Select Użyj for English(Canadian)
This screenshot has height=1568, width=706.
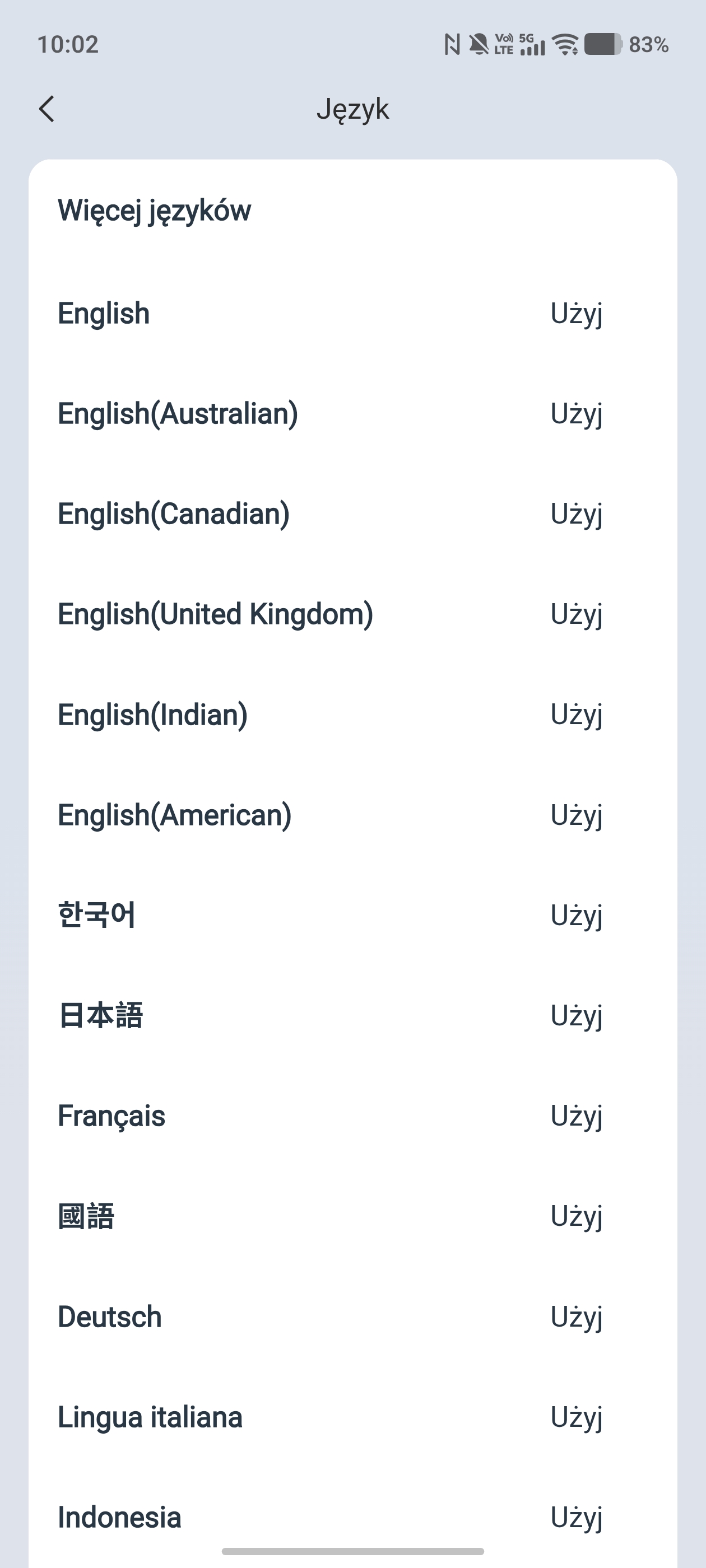coord(575,514)
